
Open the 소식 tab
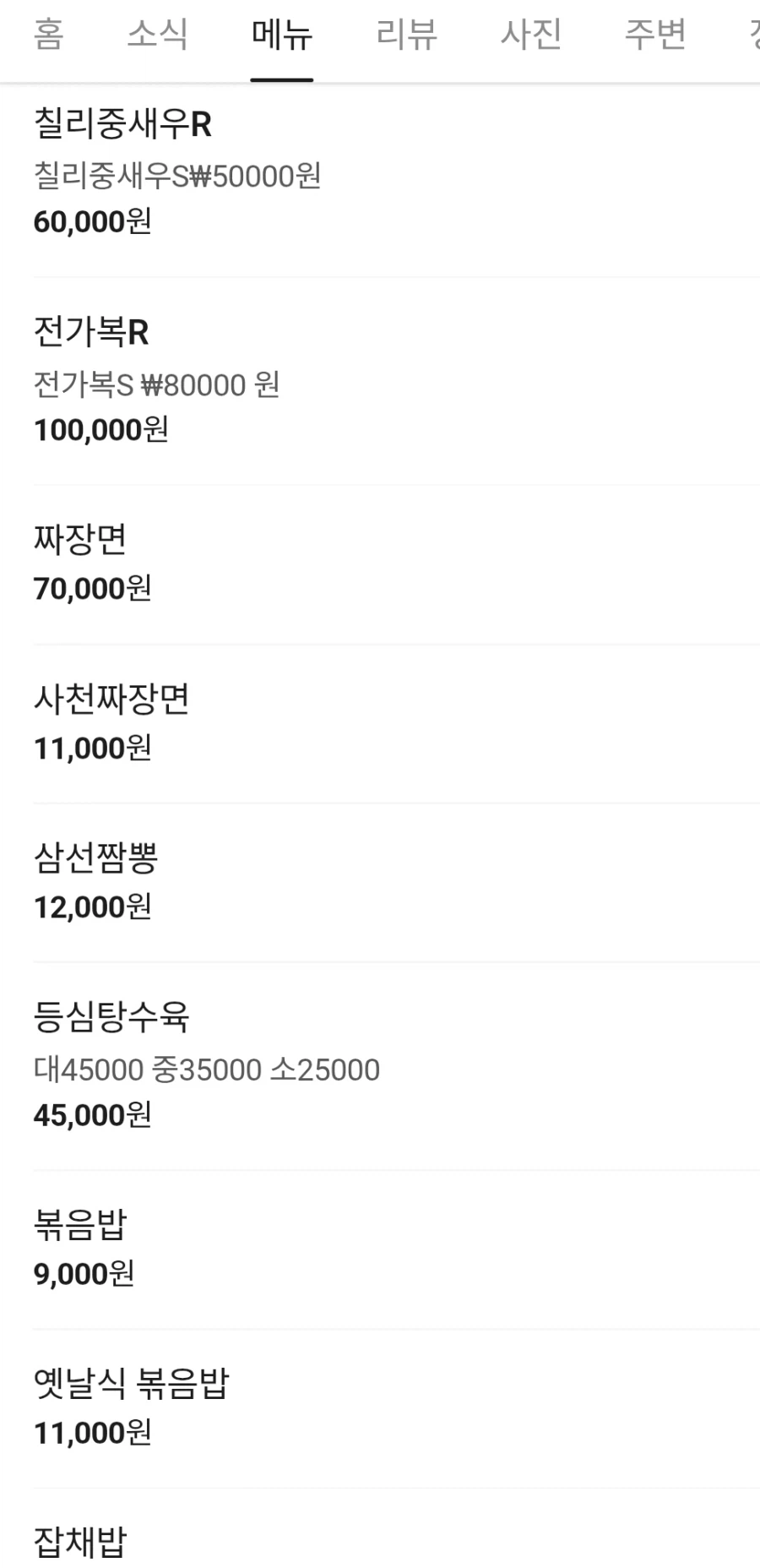coord(156,35)
